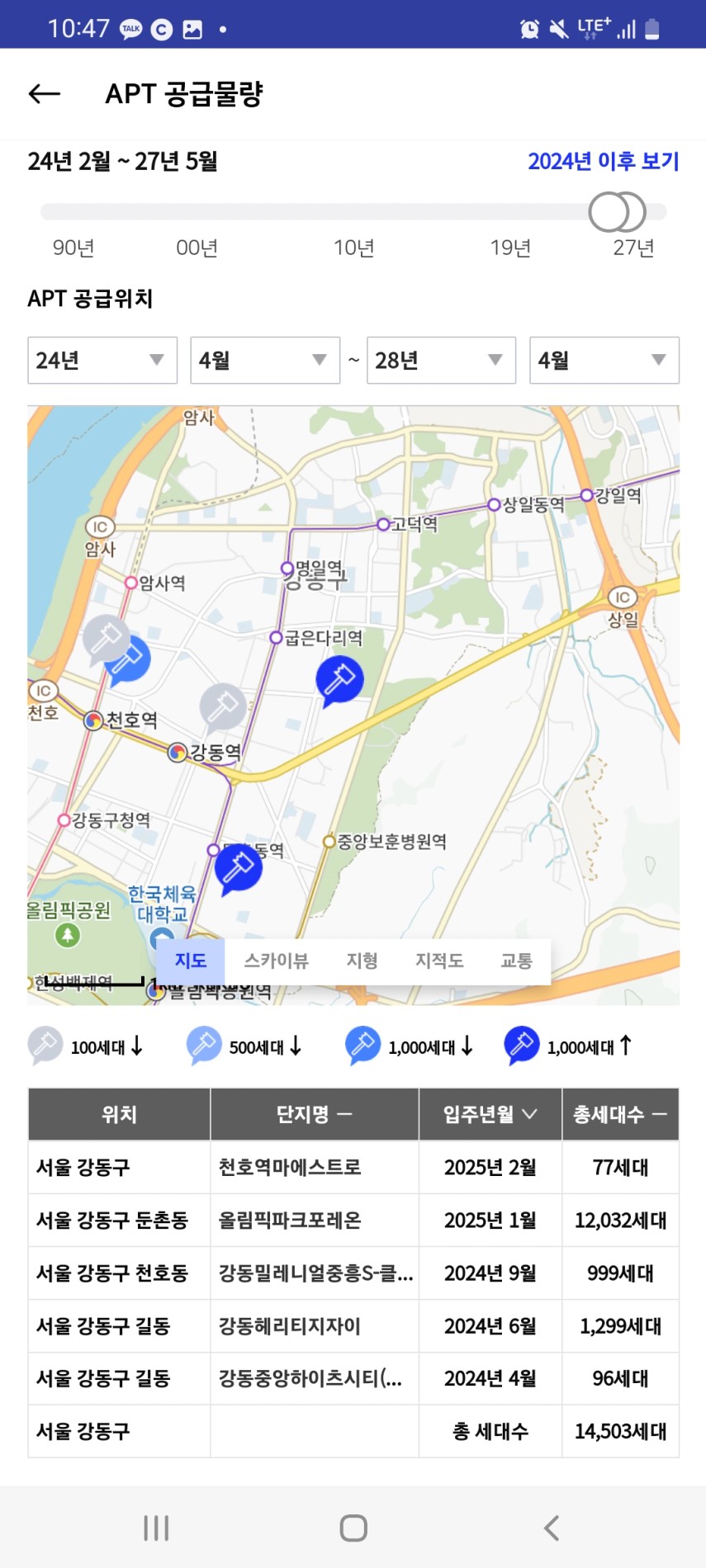Sort the table by 총세대수
The height and width of the screenshot is (1568, 706).
[x=620, y=1114]
